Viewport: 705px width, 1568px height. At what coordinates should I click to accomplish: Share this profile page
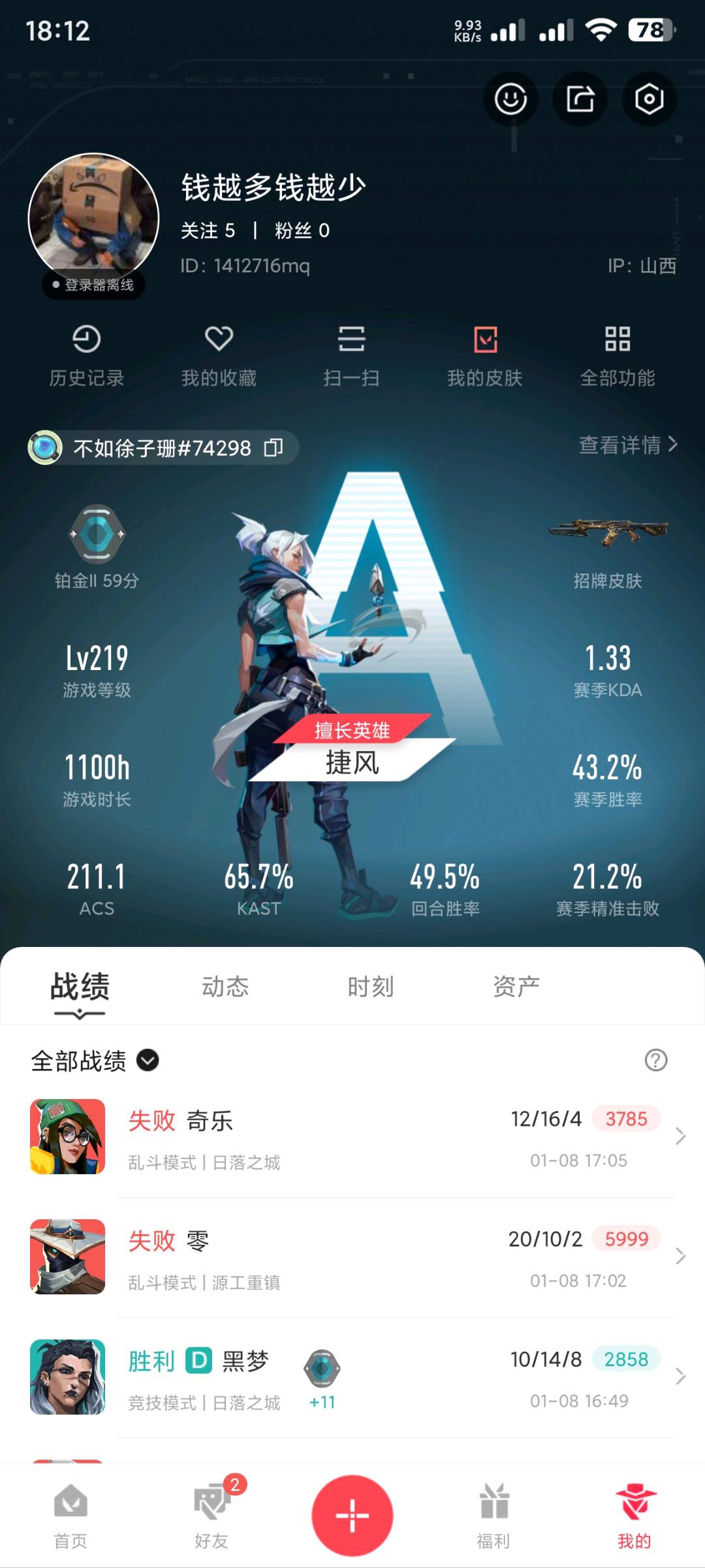580,99
